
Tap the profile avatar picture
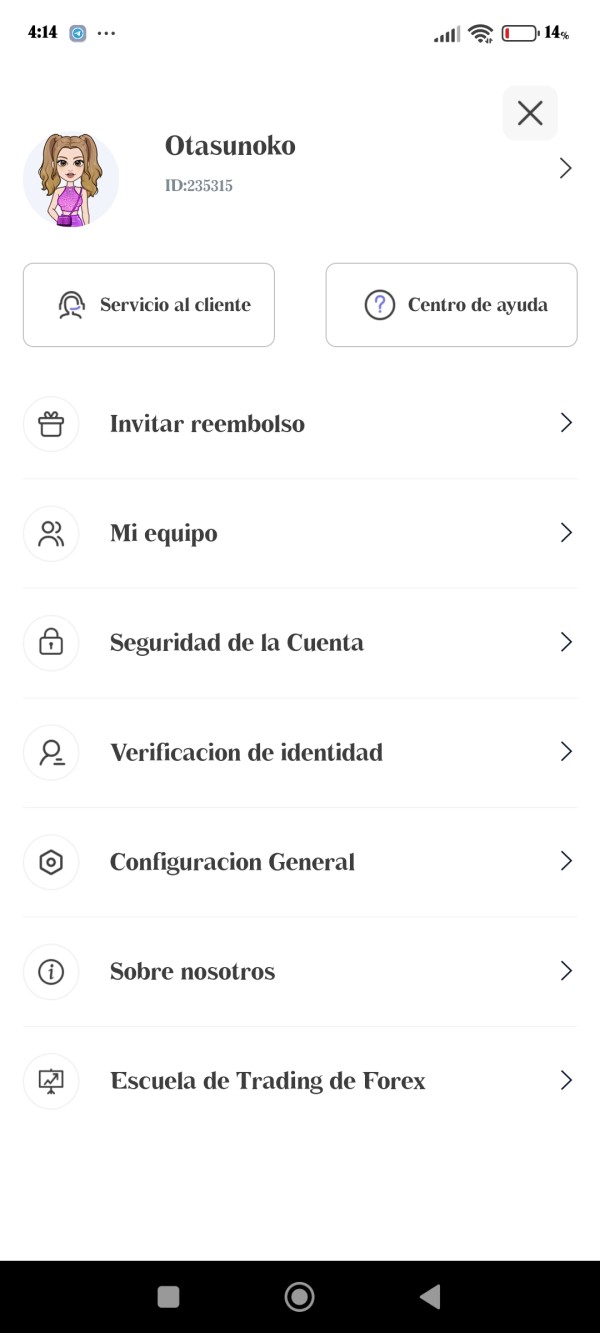tap(71, 180)
